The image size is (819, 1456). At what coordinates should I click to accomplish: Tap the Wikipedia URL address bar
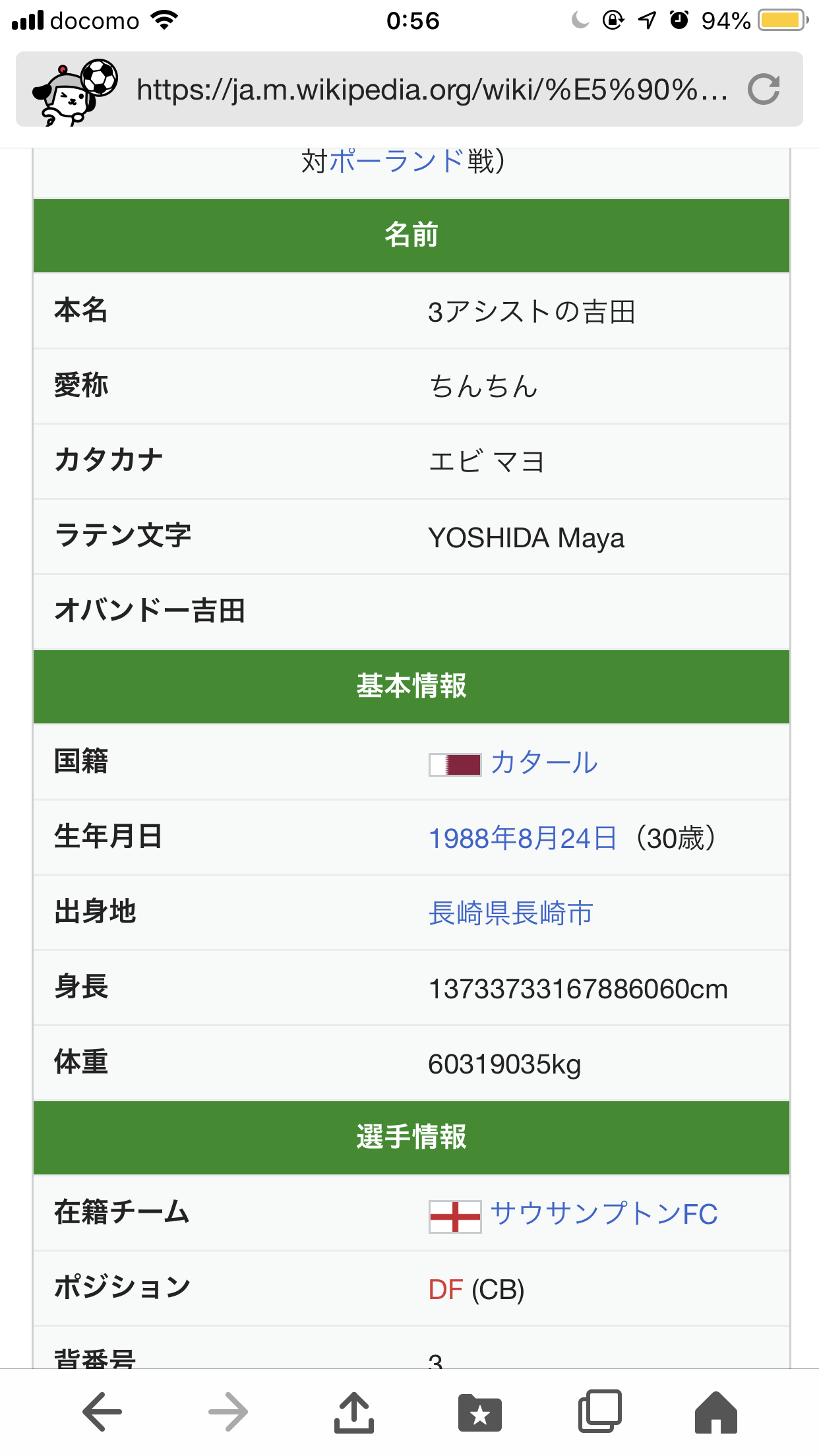pyautogui.click(x=432, y=90)
